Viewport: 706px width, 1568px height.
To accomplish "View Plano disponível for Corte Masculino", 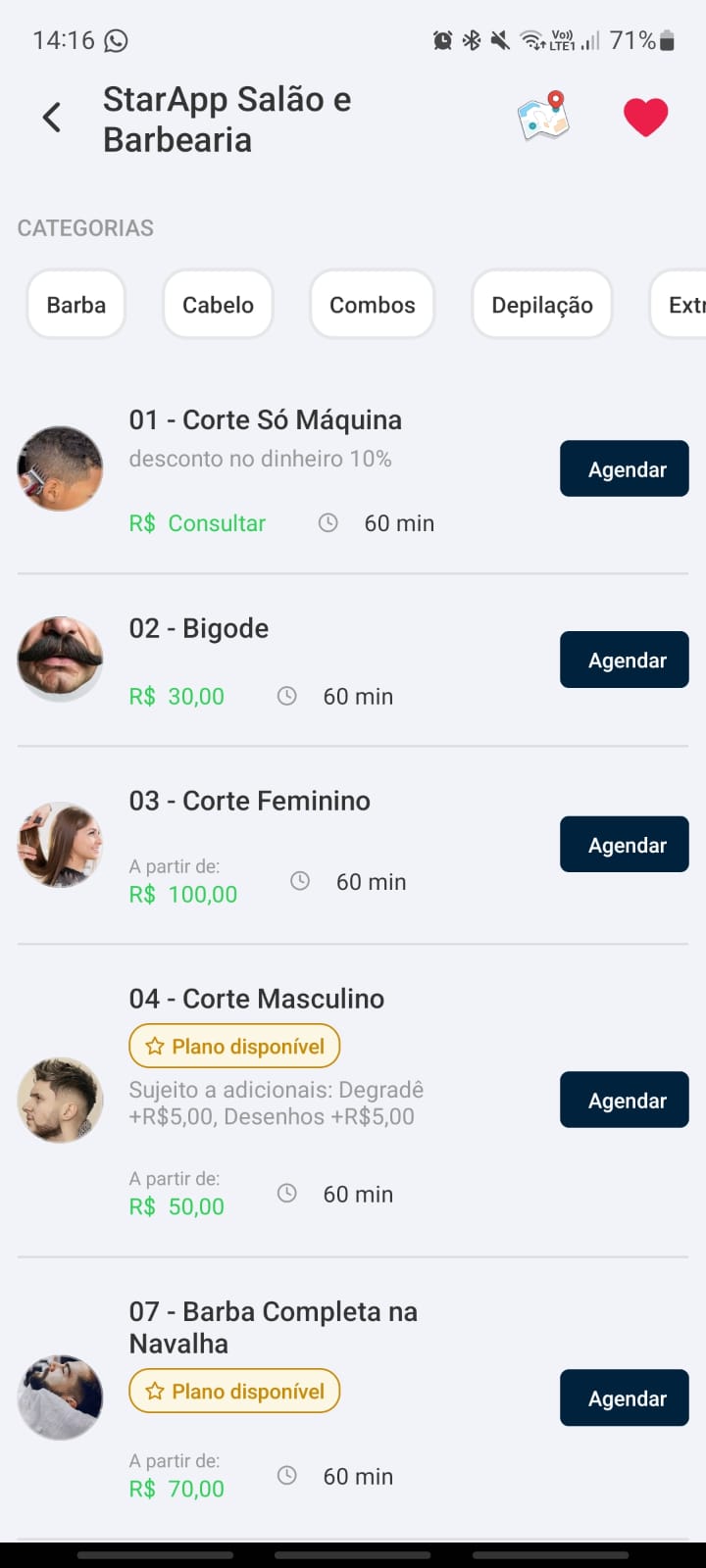I will [x=234, y=1047].
